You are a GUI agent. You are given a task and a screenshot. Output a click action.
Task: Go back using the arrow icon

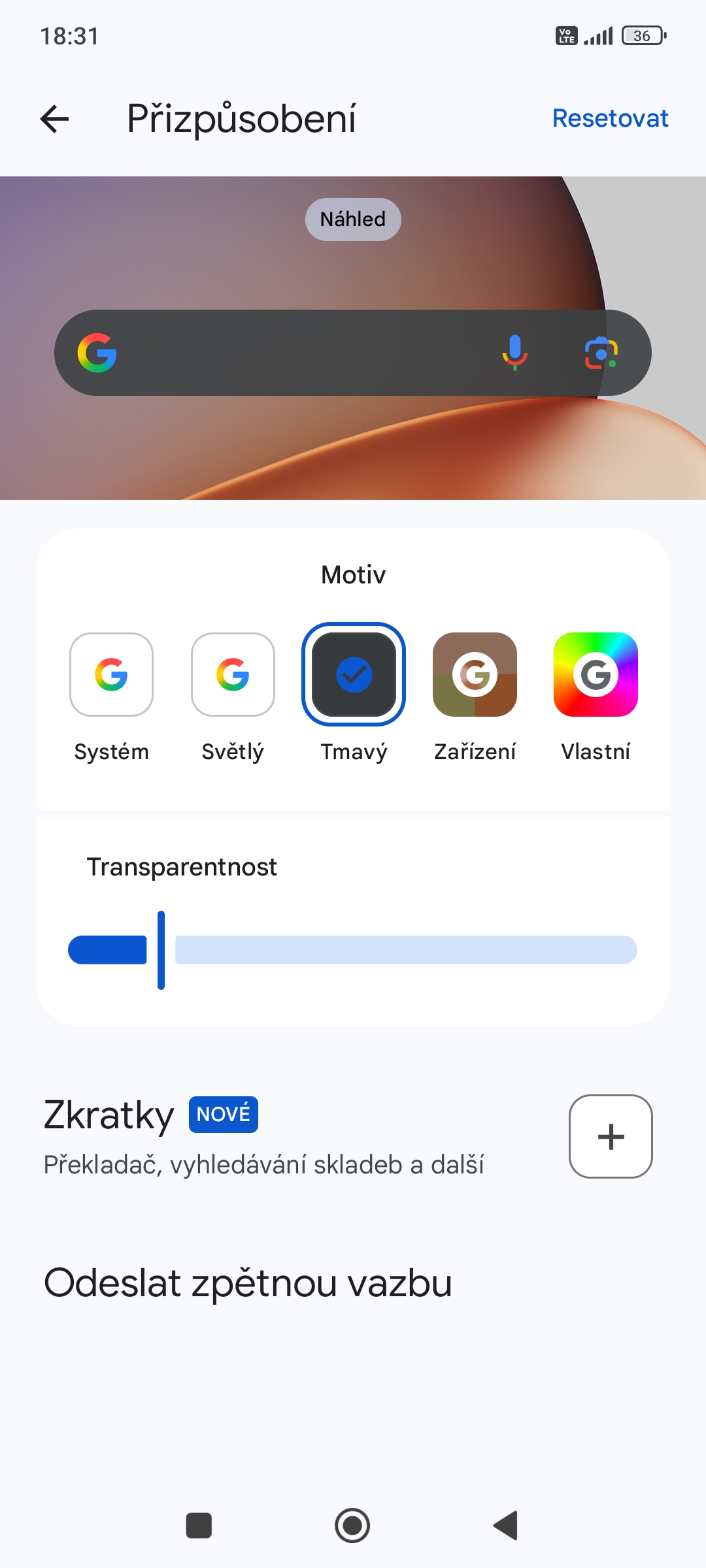pyautogui.click(x=54, y=119)
